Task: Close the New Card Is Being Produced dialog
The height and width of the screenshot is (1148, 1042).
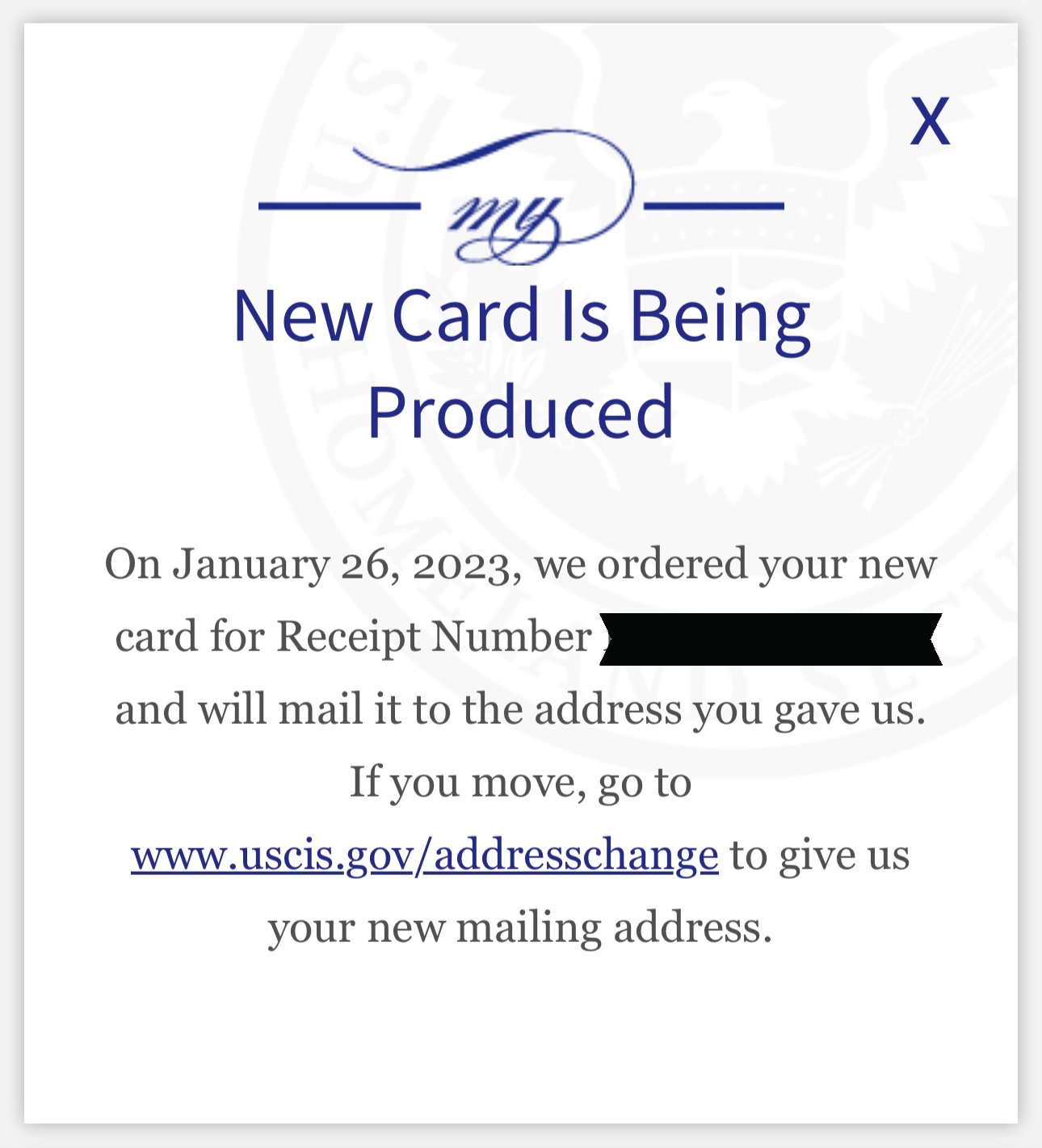Action: tap(930, 122)
